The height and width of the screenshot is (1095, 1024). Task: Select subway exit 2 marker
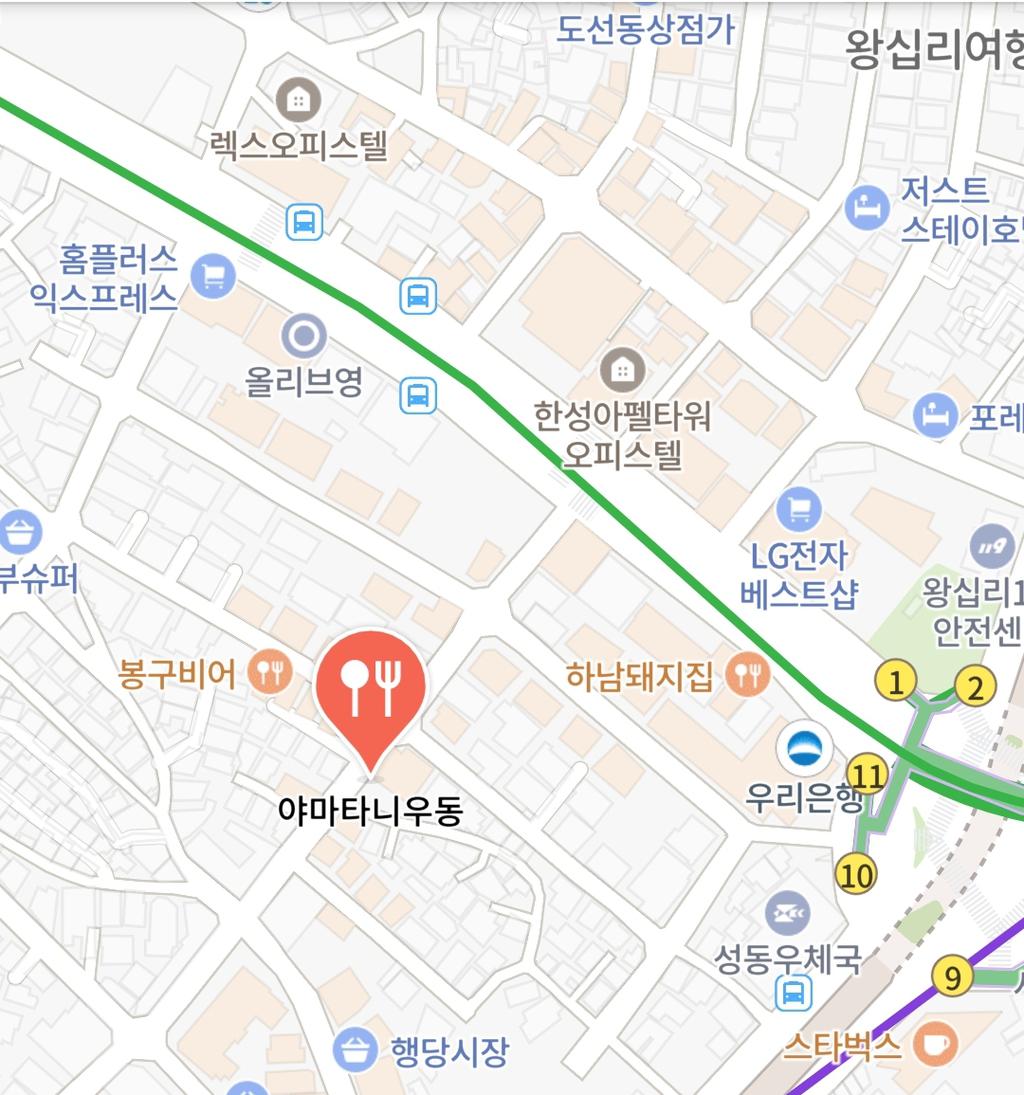(x=976, y=687)
